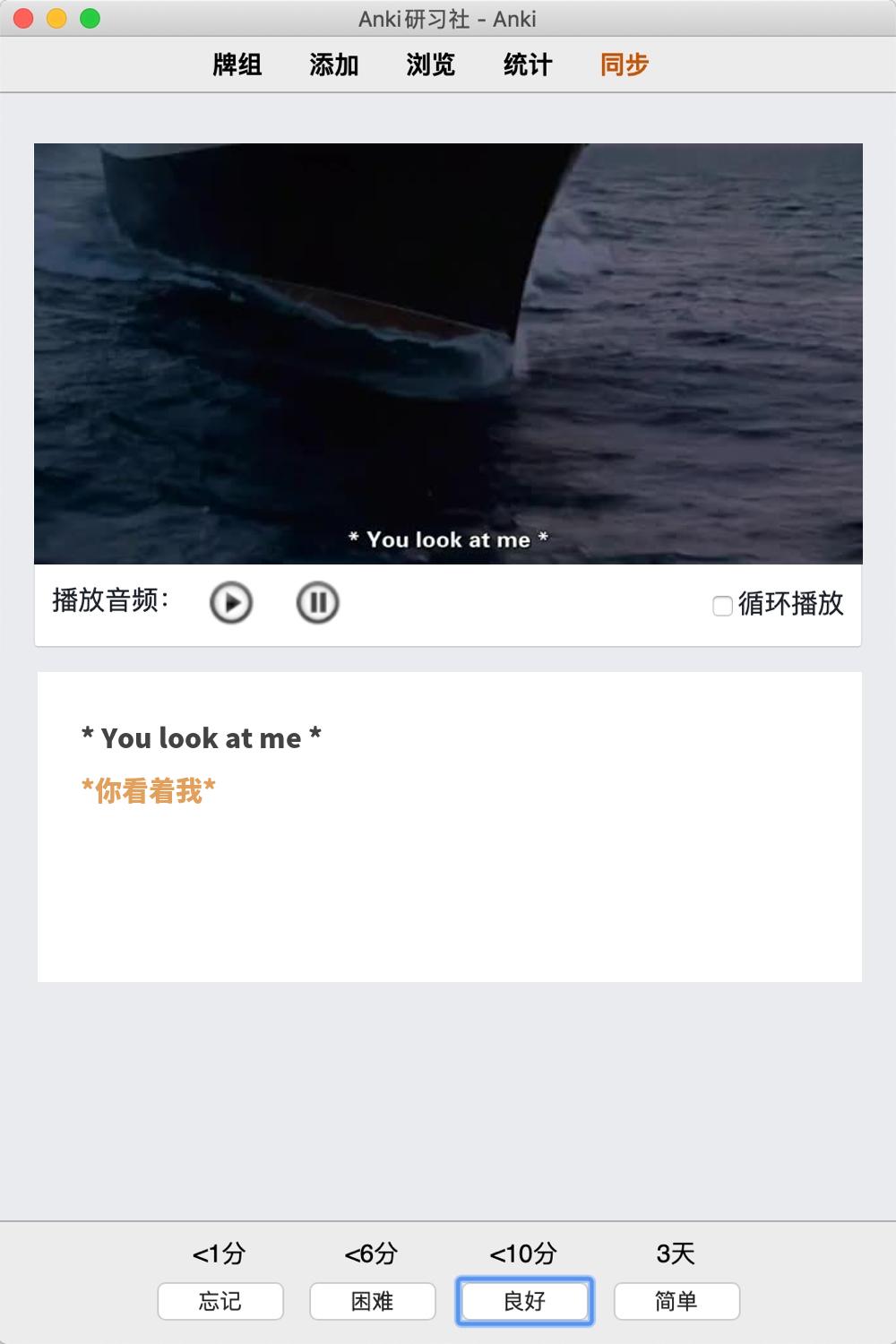Screen dimensions: 896x1344
Task: Rate the card as 简单
Action: tap(676, 1301)
